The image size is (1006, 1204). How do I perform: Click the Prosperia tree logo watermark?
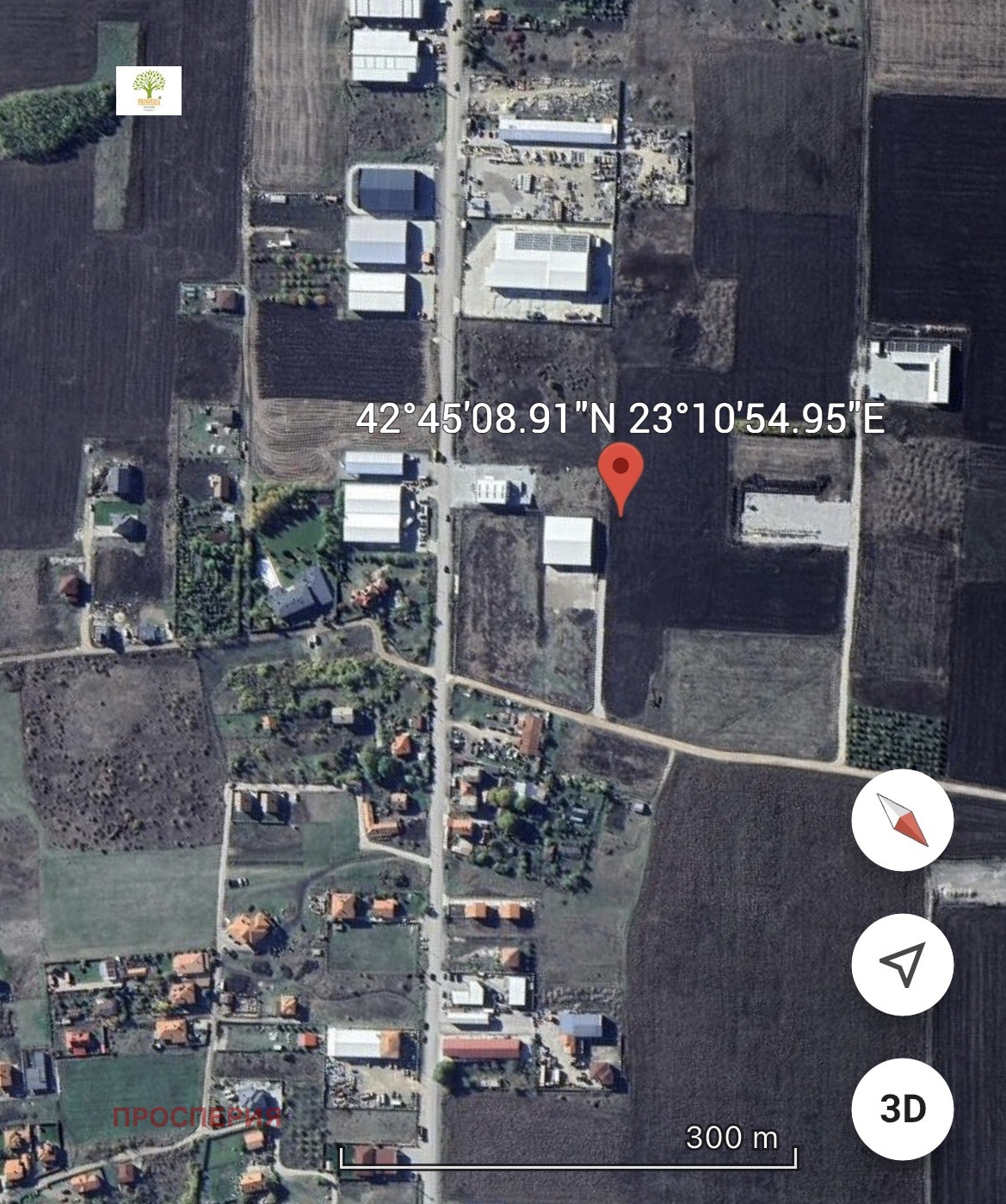[x=149, y=90]
